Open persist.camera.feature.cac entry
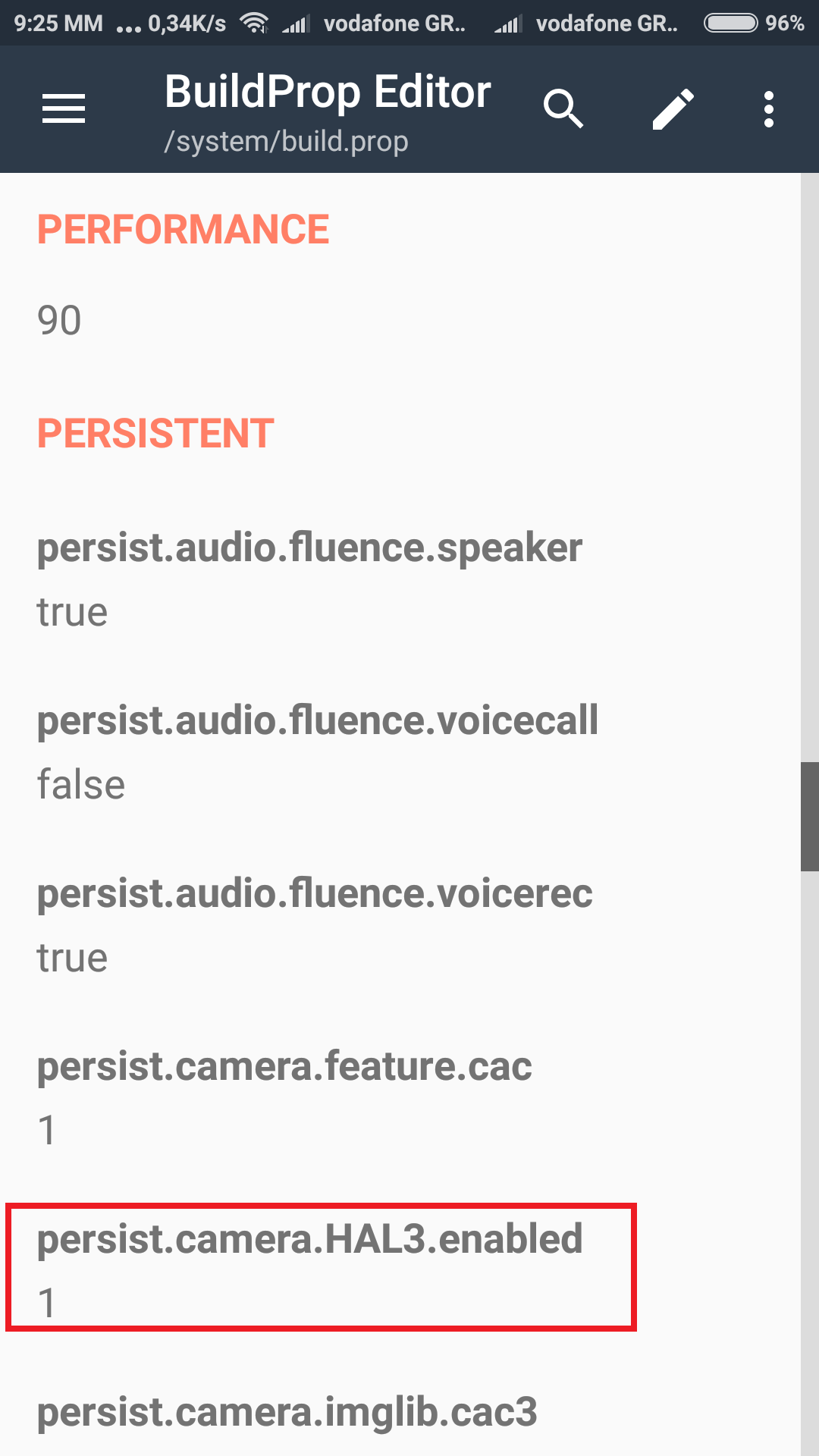This screenshot has height=1456, width=819. tap(284, 1097)
